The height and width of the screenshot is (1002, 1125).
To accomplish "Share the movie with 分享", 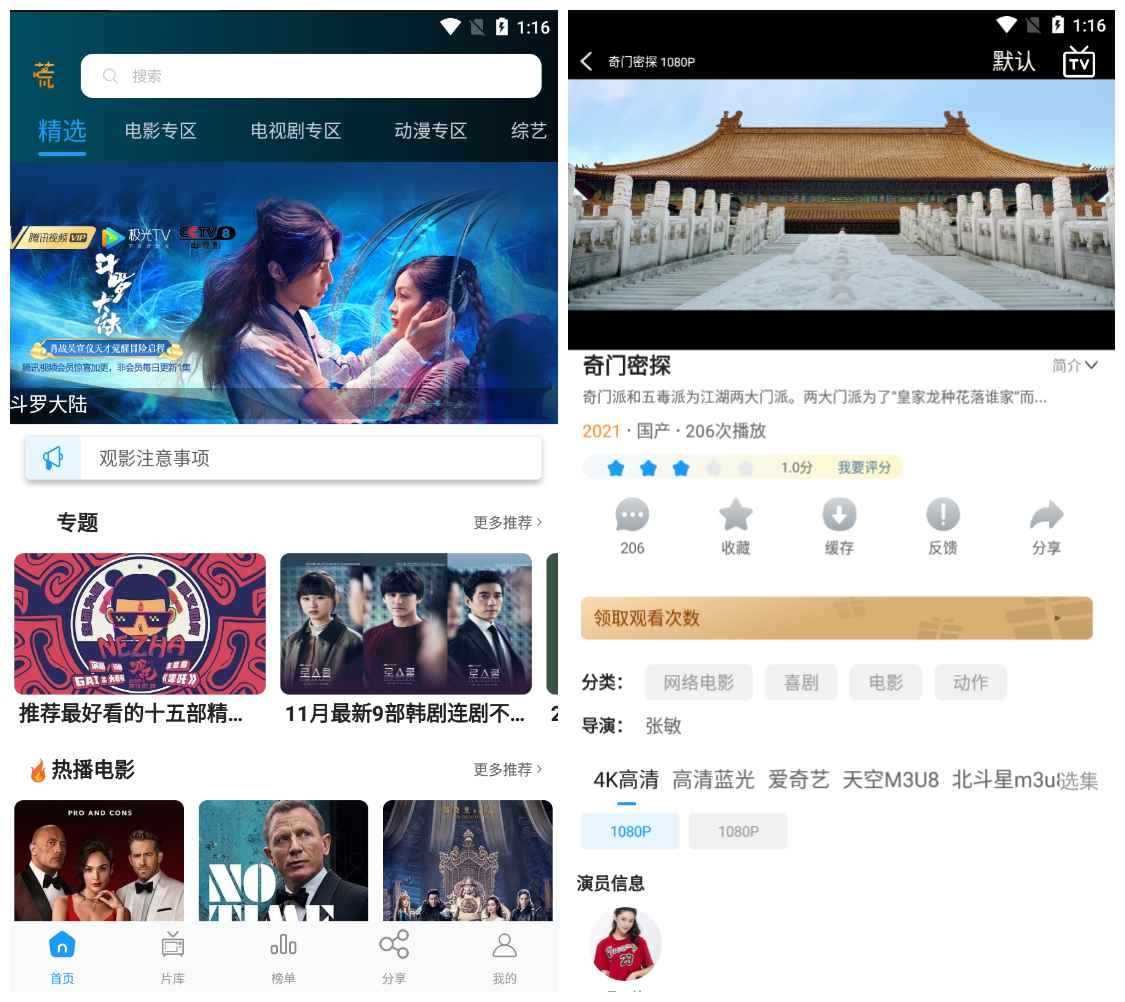I will (1046, 527).
